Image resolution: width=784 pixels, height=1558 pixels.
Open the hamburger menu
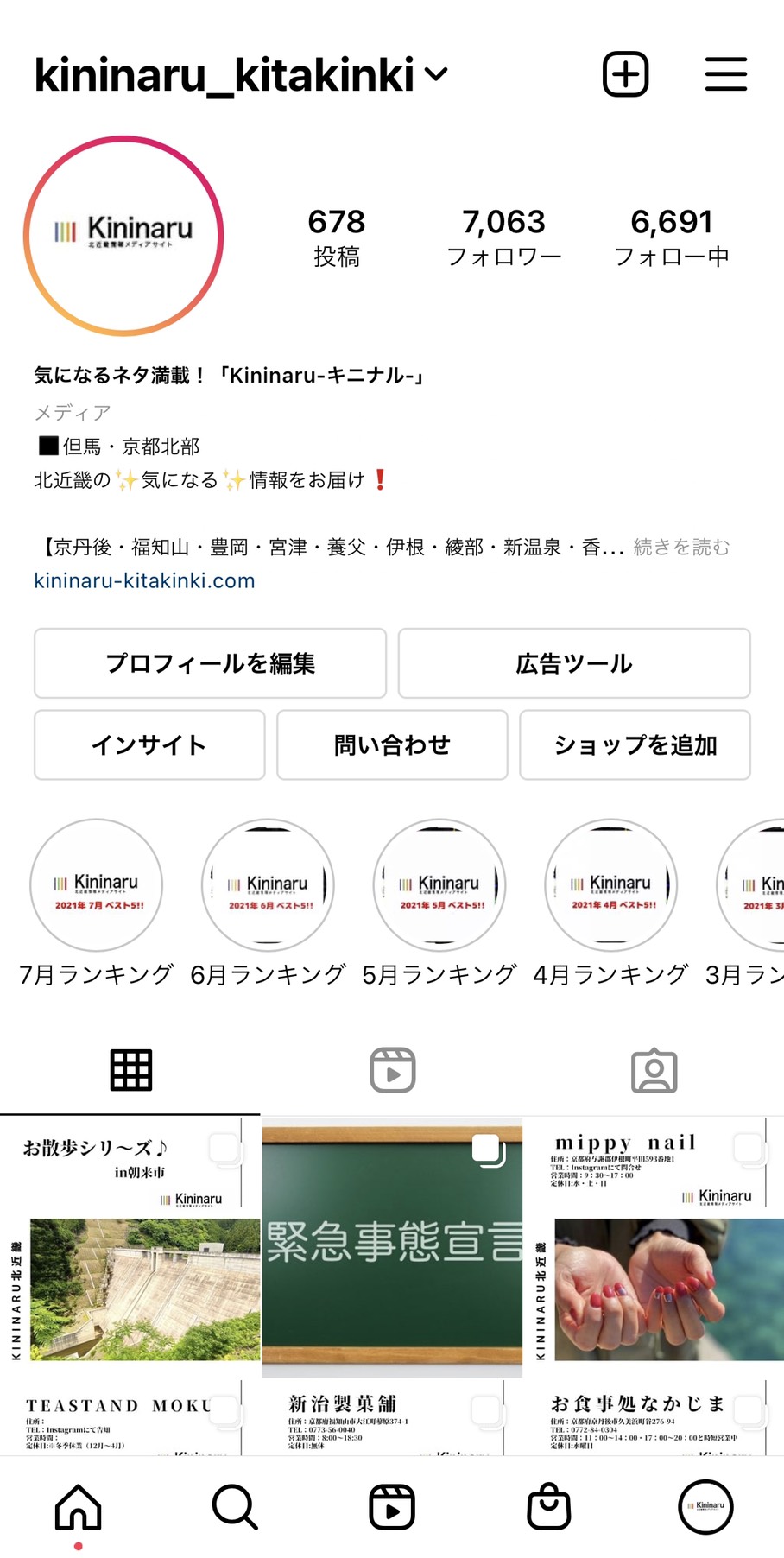[725, 74]
